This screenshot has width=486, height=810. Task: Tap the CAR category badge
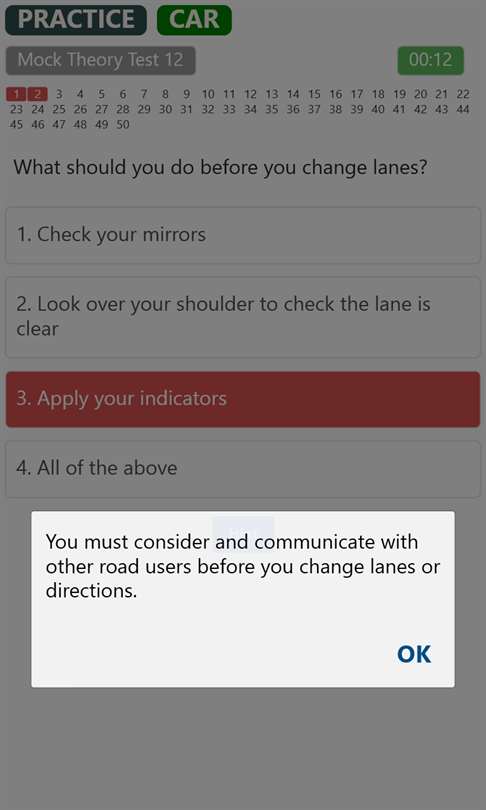click(x=194, y=20)
